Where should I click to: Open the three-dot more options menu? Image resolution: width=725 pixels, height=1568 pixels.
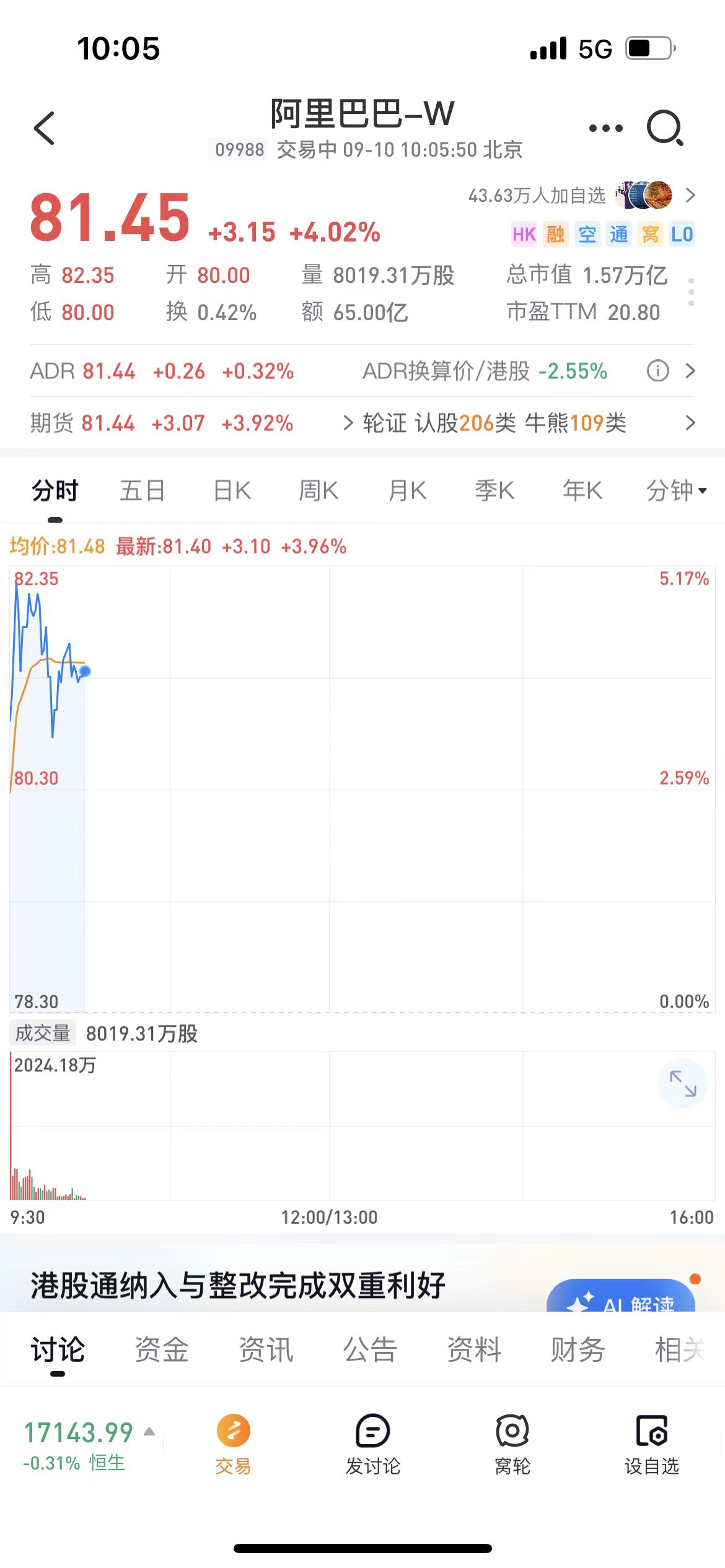click(605, 128)
